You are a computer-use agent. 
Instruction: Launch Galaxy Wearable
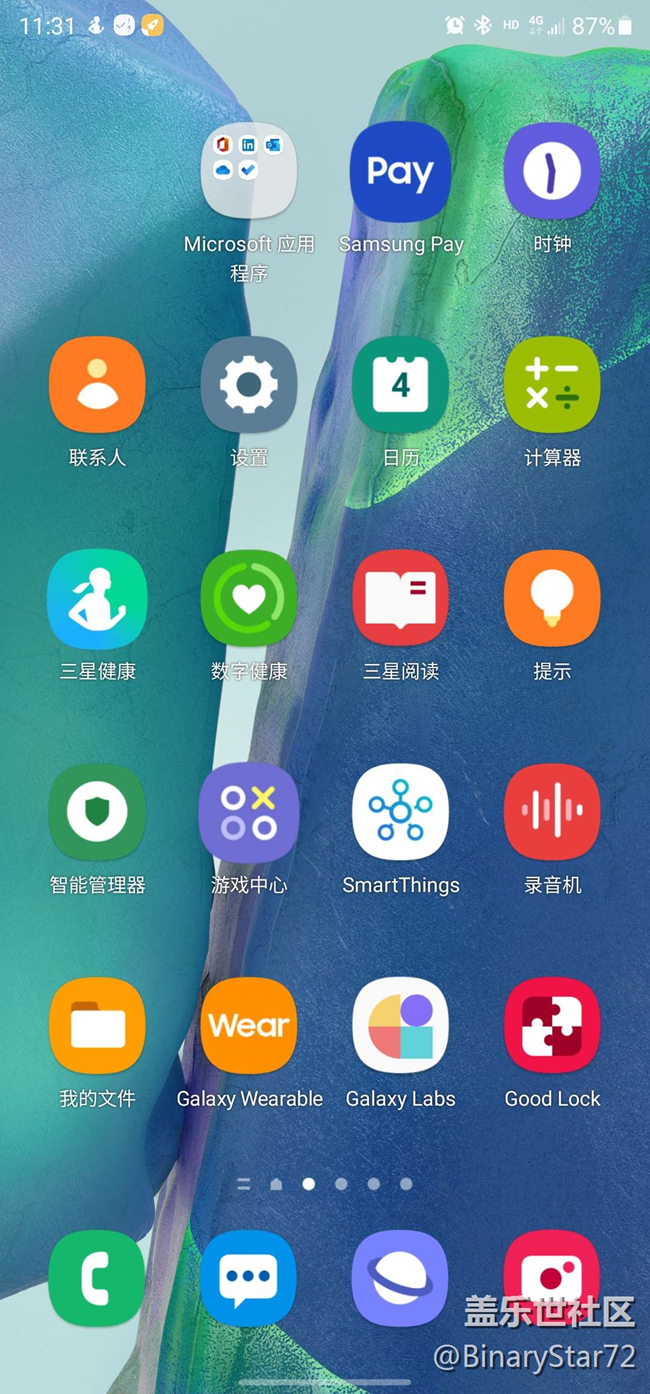(x=249, y=1026)
